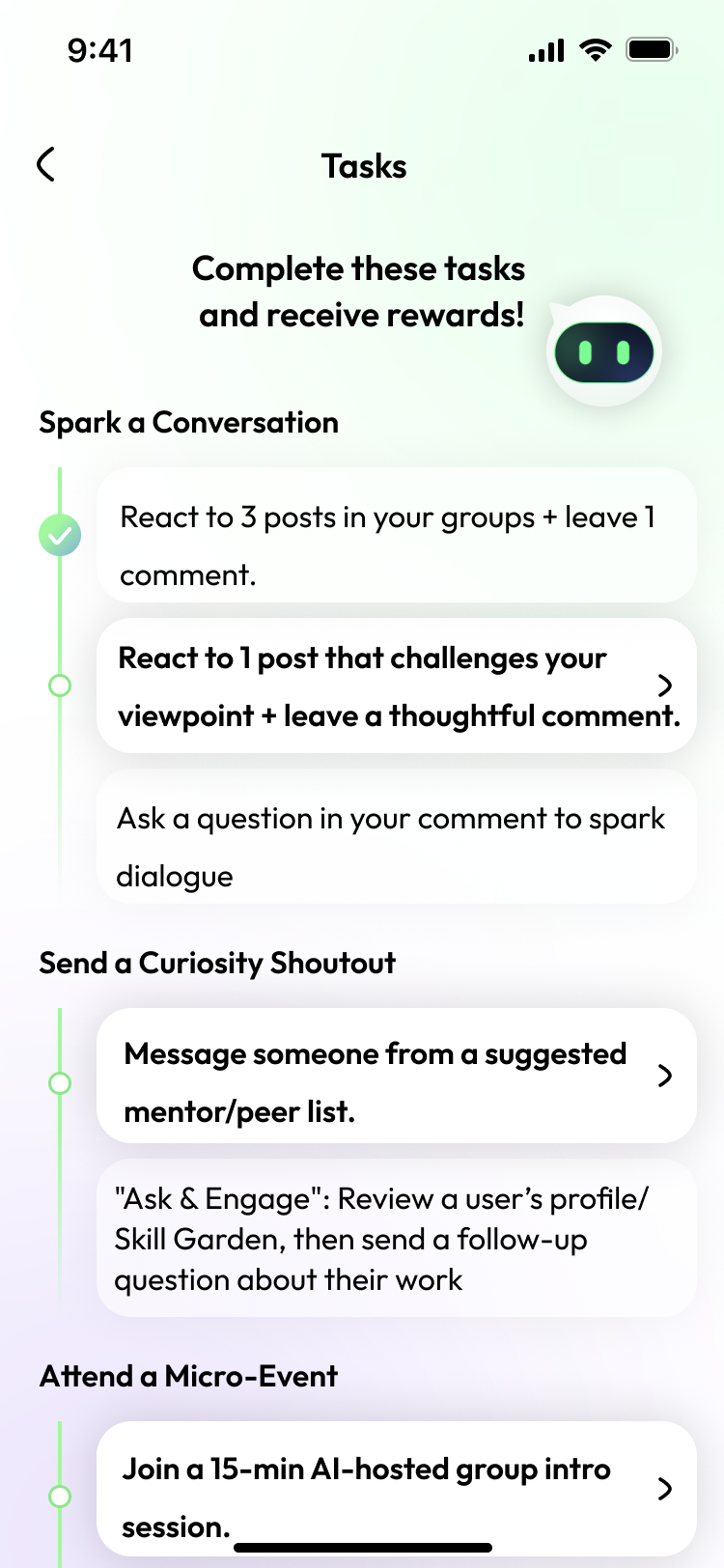
Task: Open the 'Ask & Engage' profile review task
Action: click(397, 1238)
